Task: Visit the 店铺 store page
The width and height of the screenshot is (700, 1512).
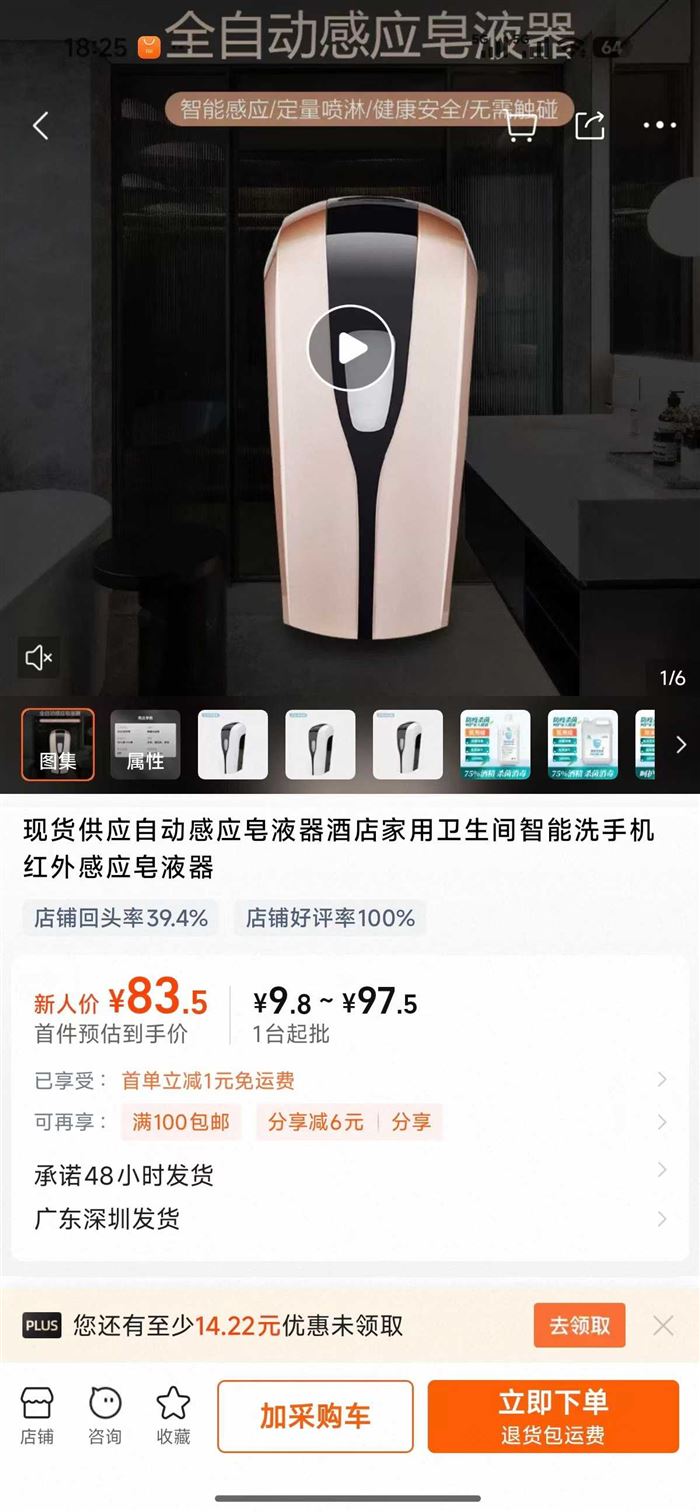Action: pyautogui.click(x=37, y=1416)
